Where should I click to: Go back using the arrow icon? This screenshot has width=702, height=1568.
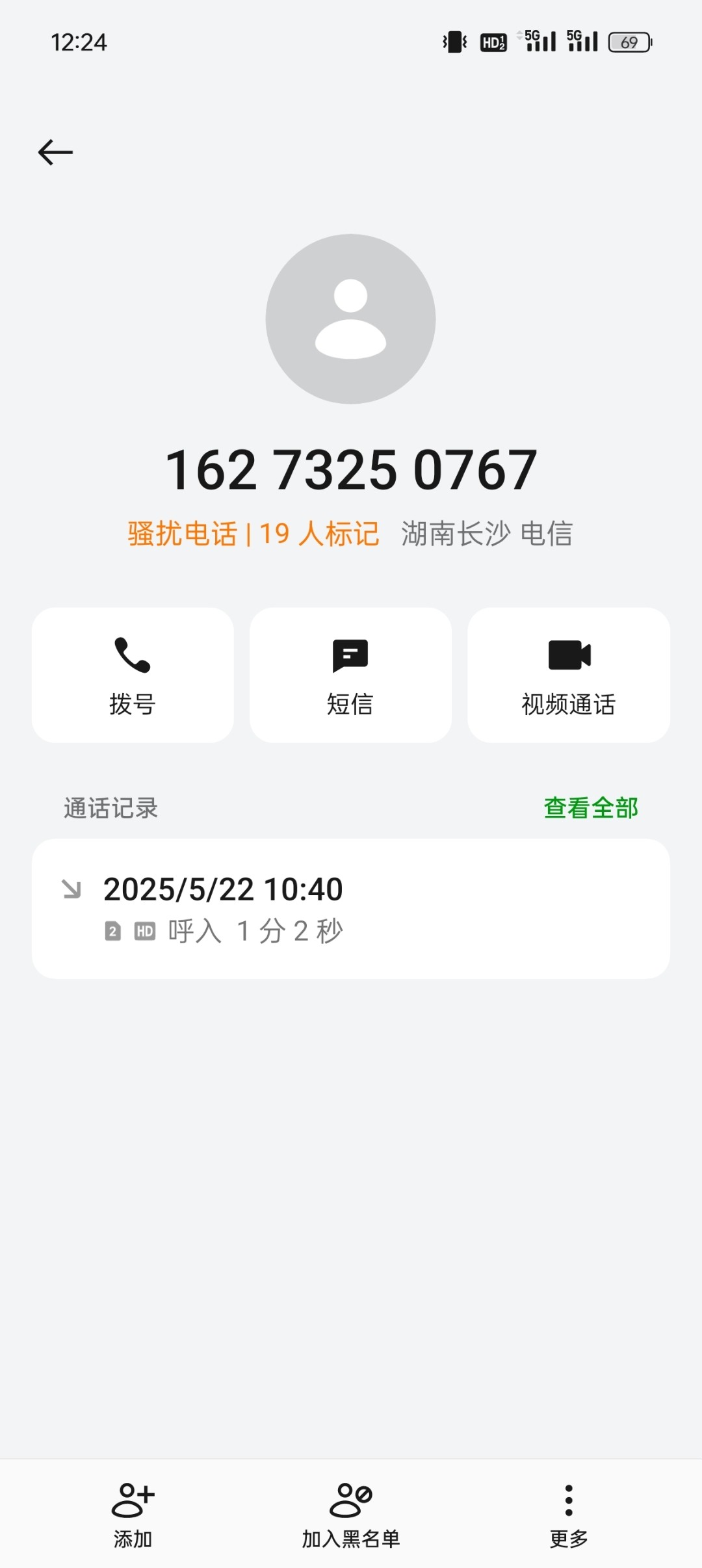tap(55, 153)
